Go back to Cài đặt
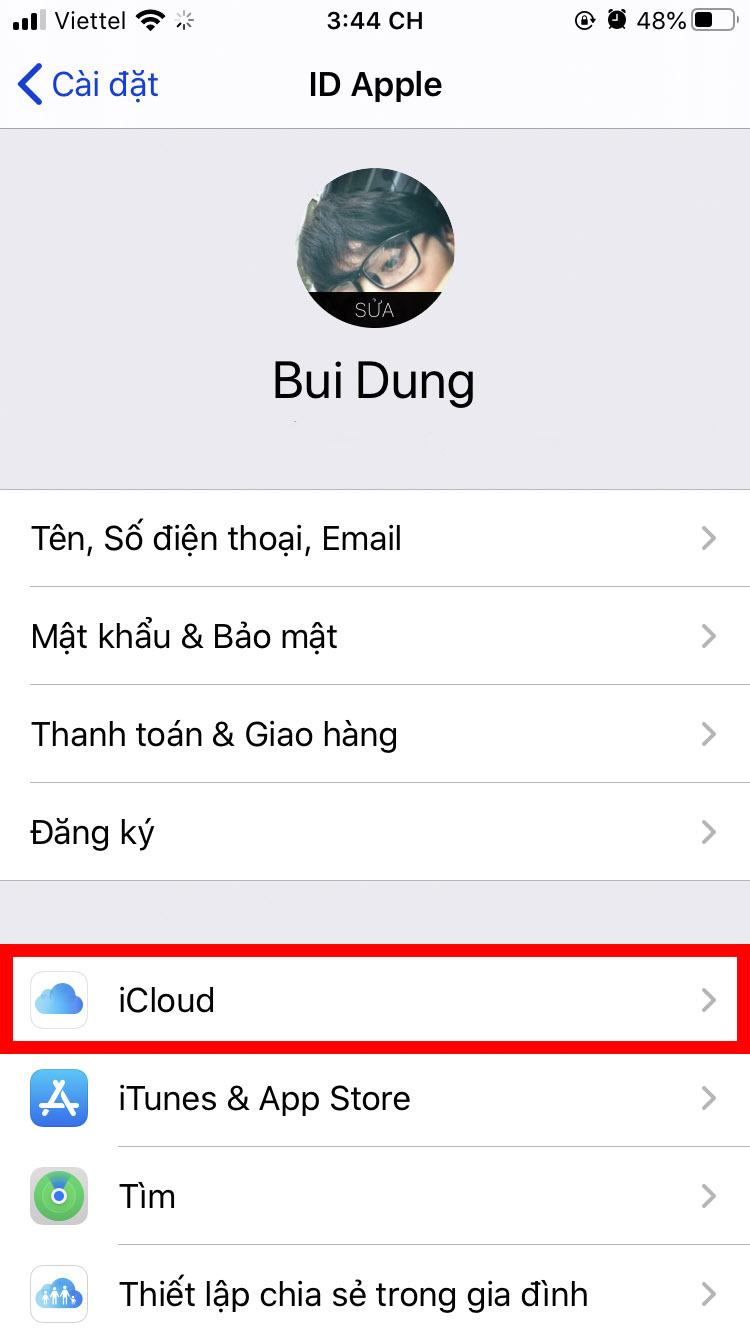 point(88,85)
